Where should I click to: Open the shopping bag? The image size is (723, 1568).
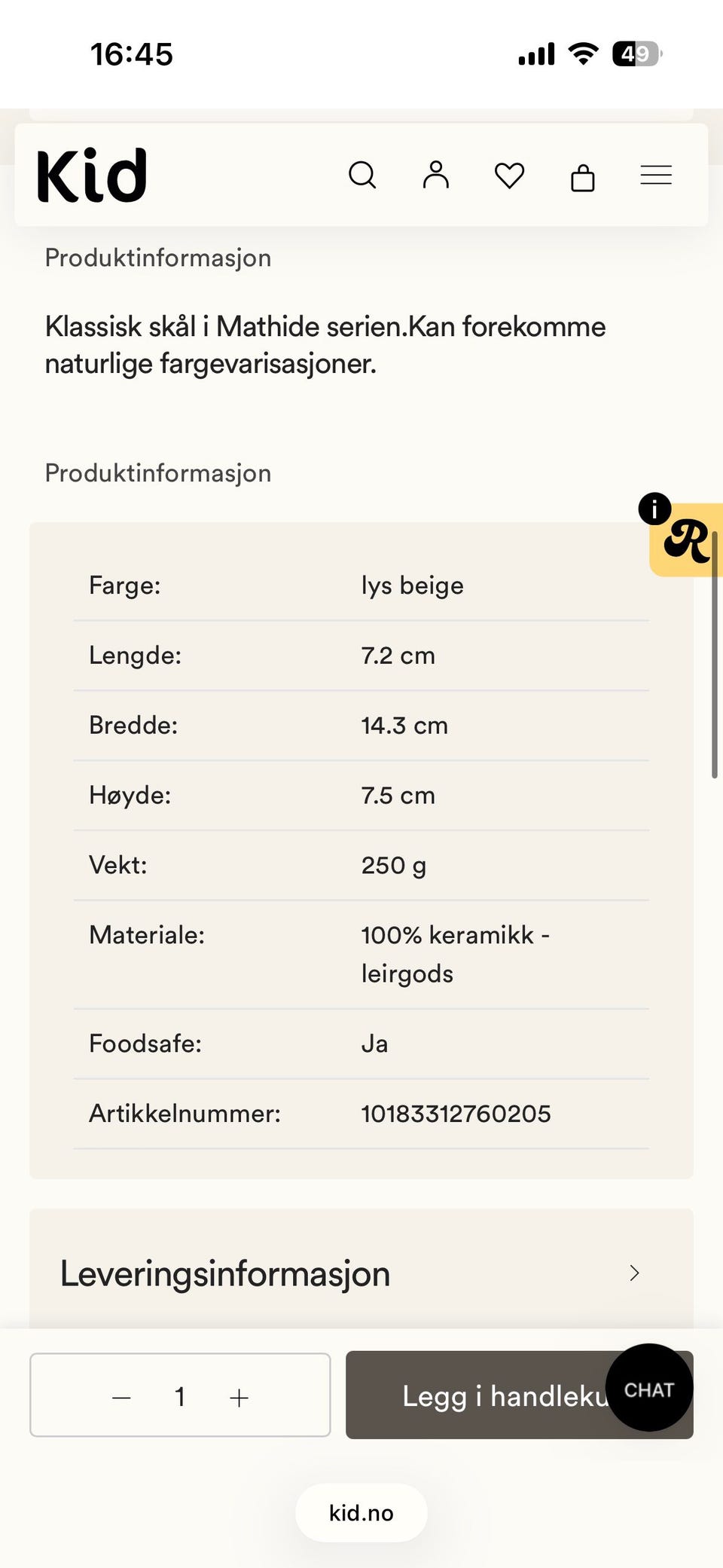click(x=583, y=177)
